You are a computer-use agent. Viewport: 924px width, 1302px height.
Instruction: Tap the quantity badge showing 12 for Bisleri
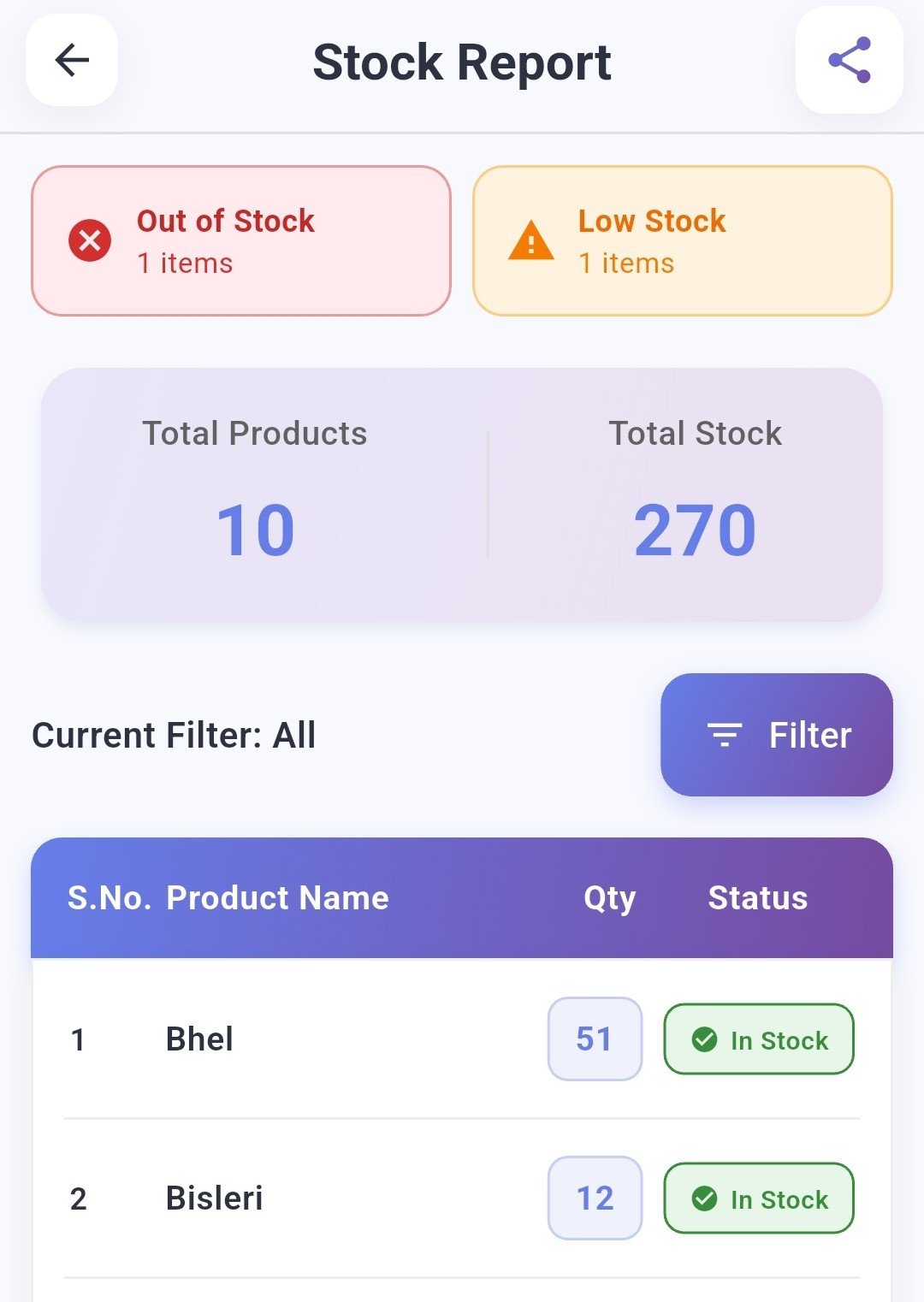click(594, 1198)
